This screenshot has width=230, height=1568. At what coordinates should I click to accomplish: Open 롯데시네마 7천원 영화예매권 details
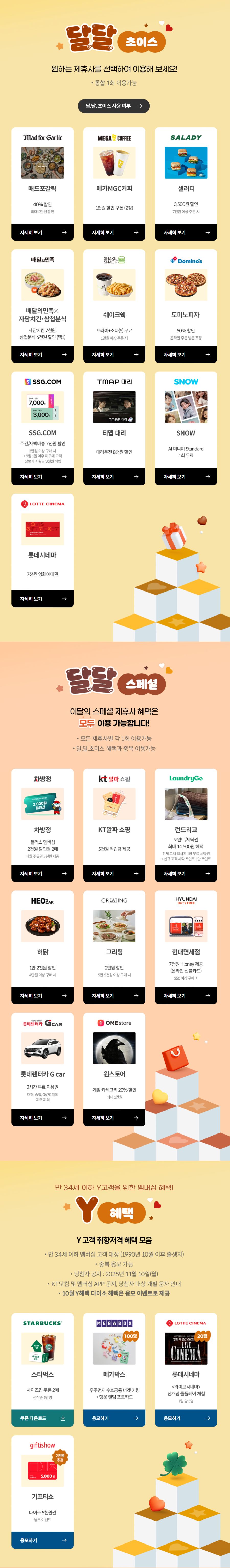[42, 599]
